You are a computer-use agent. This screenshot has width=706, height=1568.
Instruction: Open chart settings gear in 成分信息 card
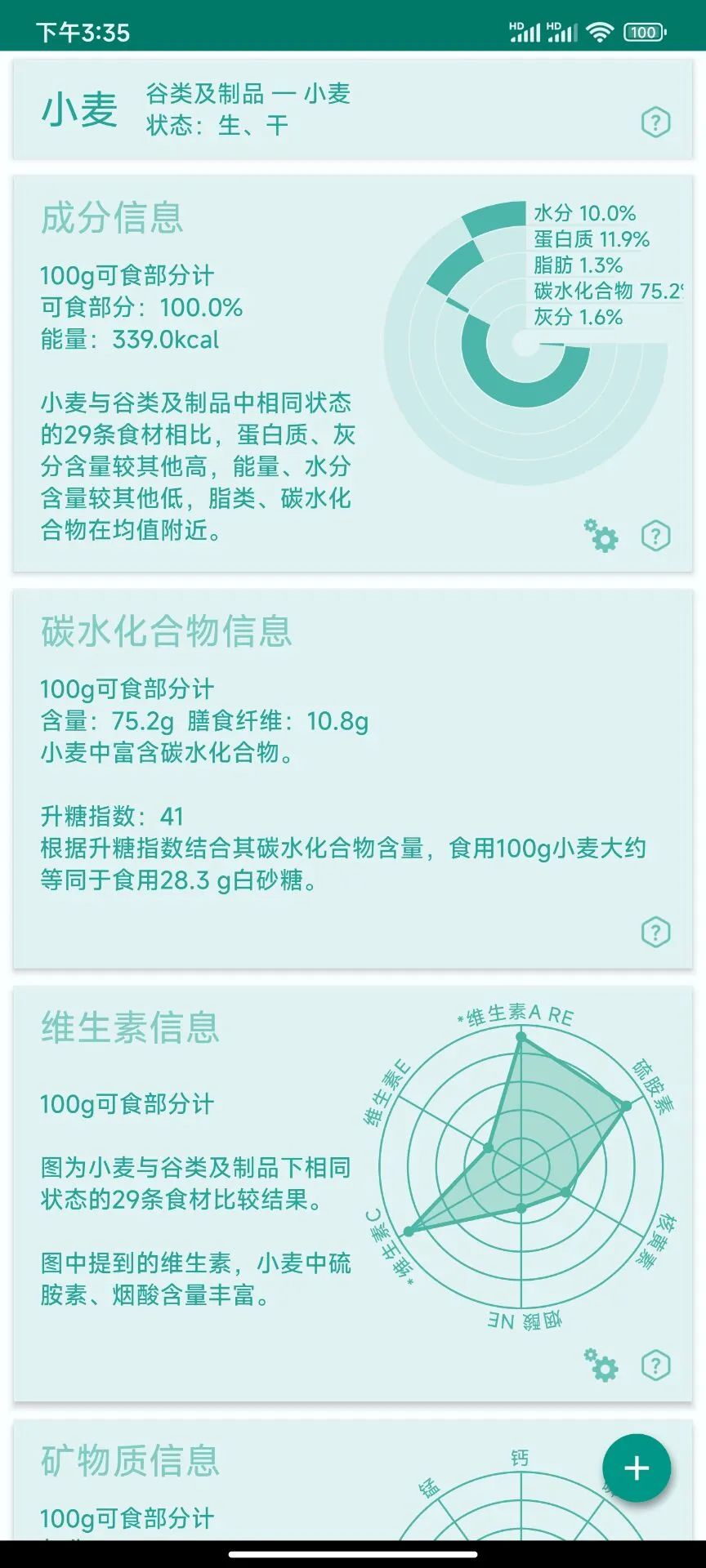601,536
